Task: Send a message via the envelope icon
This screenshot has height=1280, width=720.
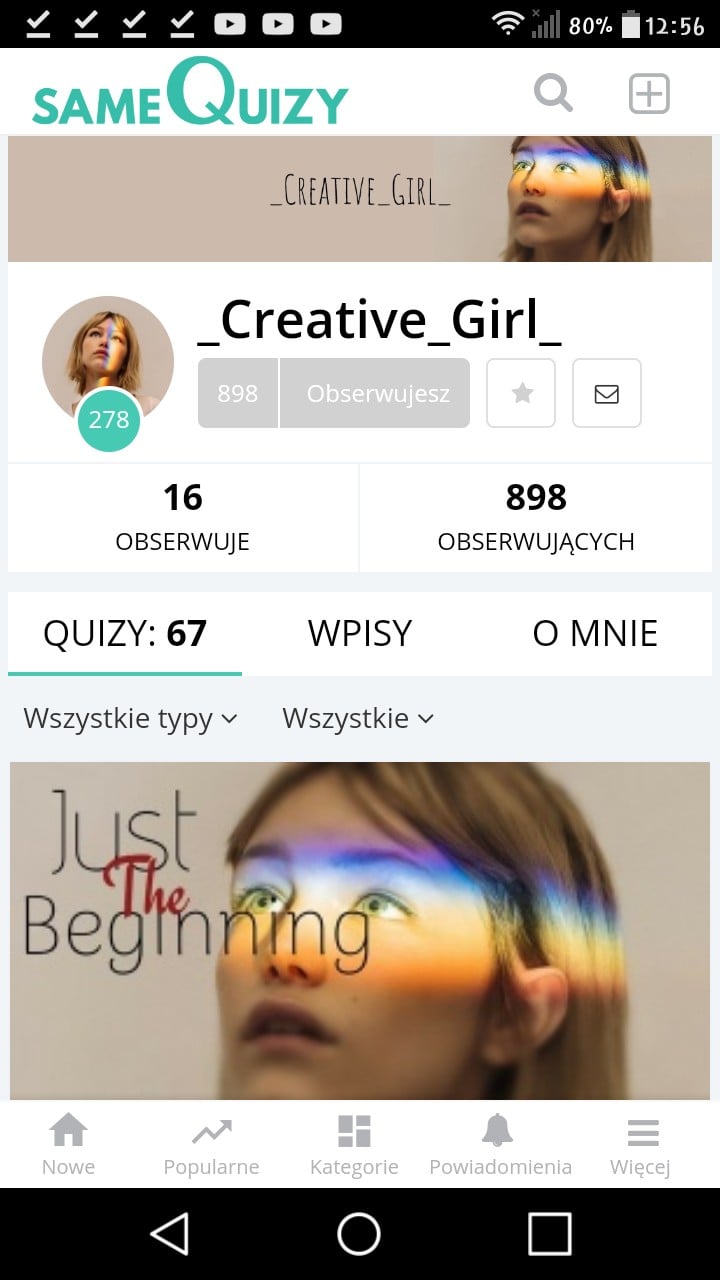Action: pos(606,393)
